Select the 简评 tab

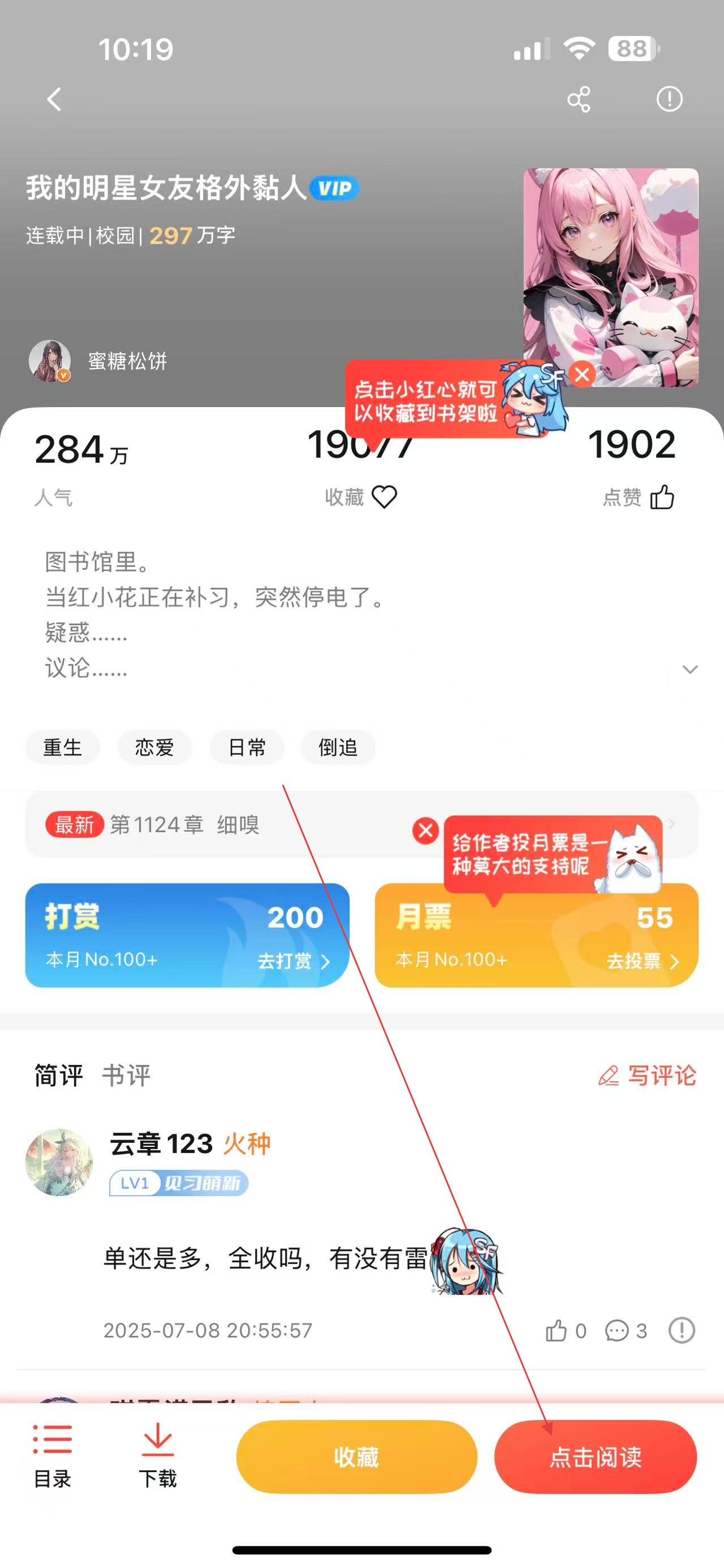(x=58, y=1076)
